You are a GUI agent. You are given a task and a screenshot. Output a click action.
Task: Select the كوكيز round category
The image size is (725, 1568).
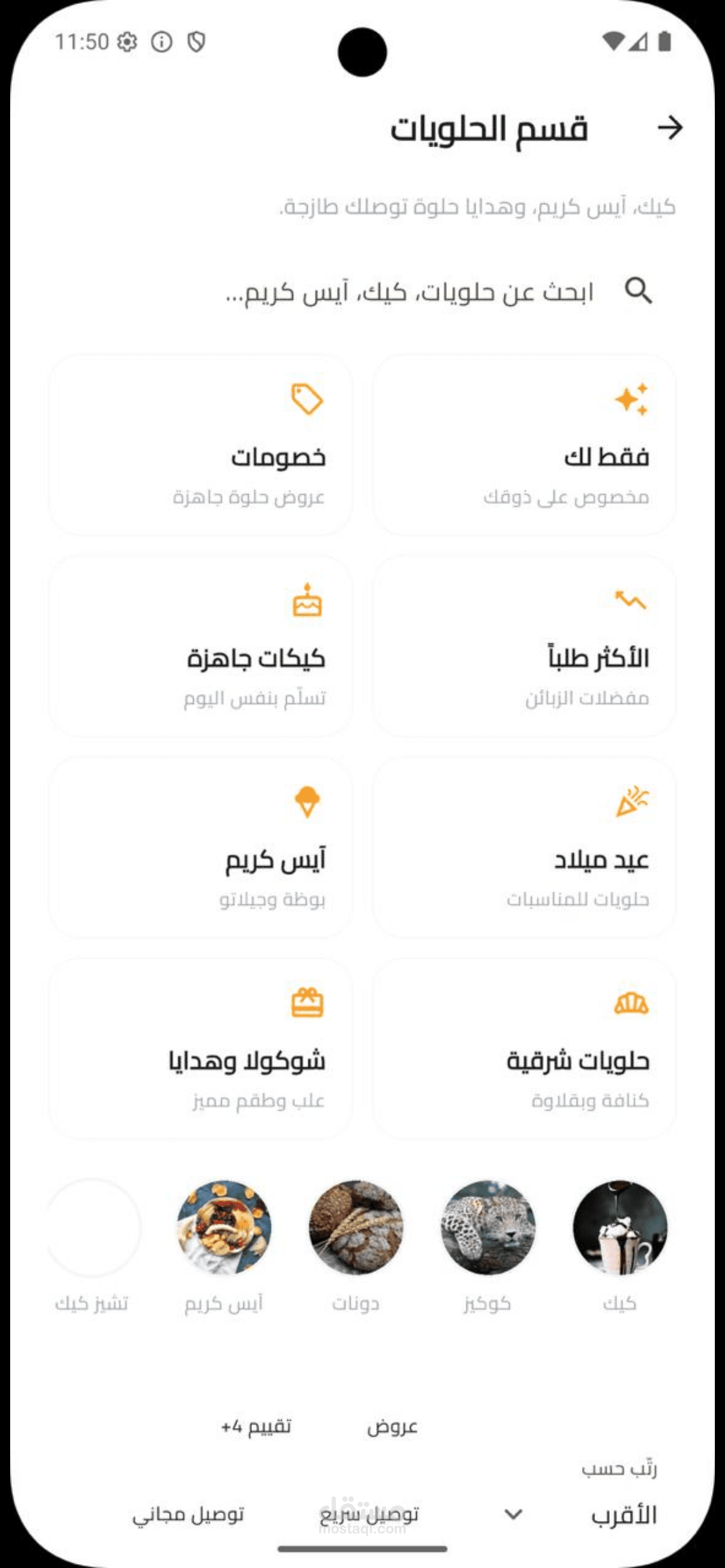488,1228
